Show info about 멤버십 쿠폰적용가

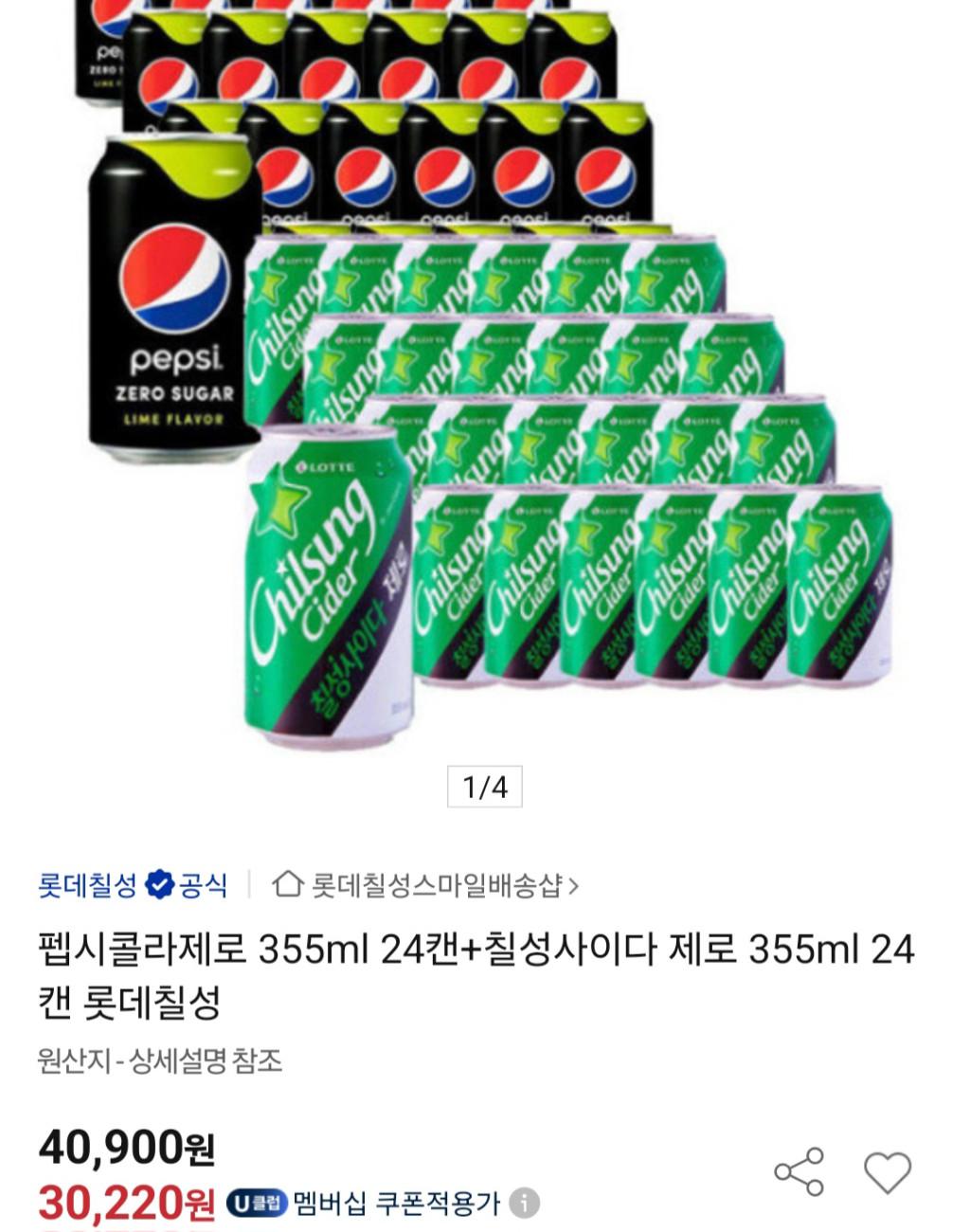[524, 1204]
